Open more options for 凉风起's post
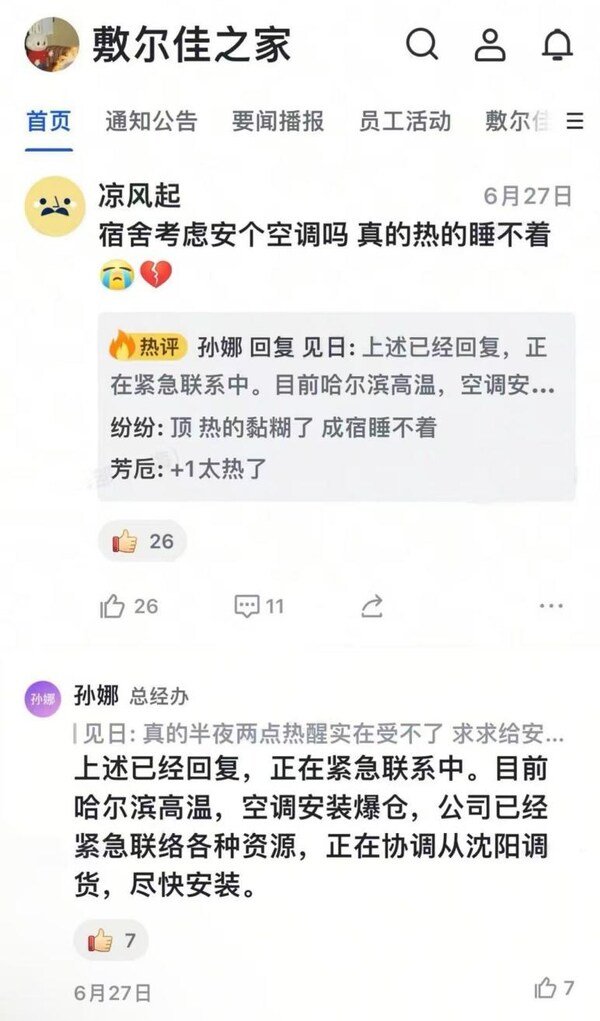Image resolution: width=600 pixels, height=1021 pixels. [551, 605]
